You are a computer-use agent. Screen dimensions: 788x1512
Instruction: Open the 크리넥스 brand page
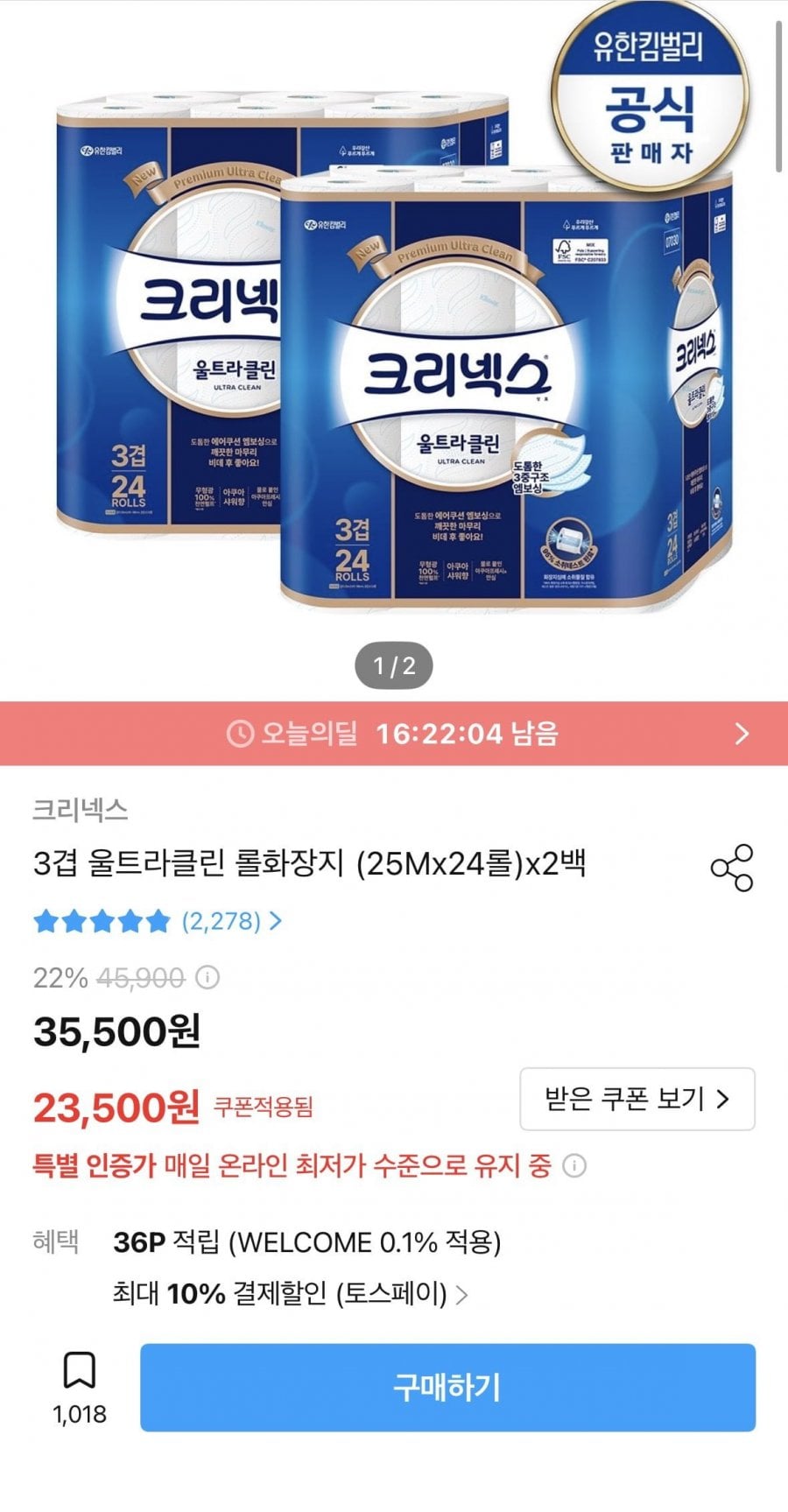point(81,810)
